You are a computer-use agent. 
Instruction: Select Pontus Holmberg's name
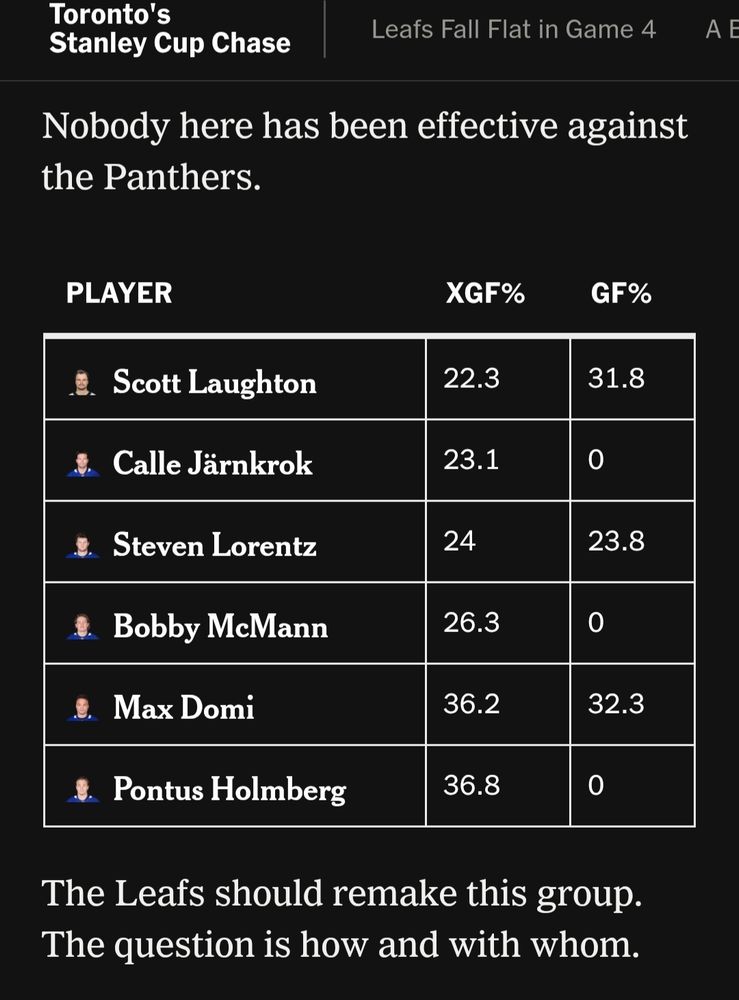pos(230,789)
